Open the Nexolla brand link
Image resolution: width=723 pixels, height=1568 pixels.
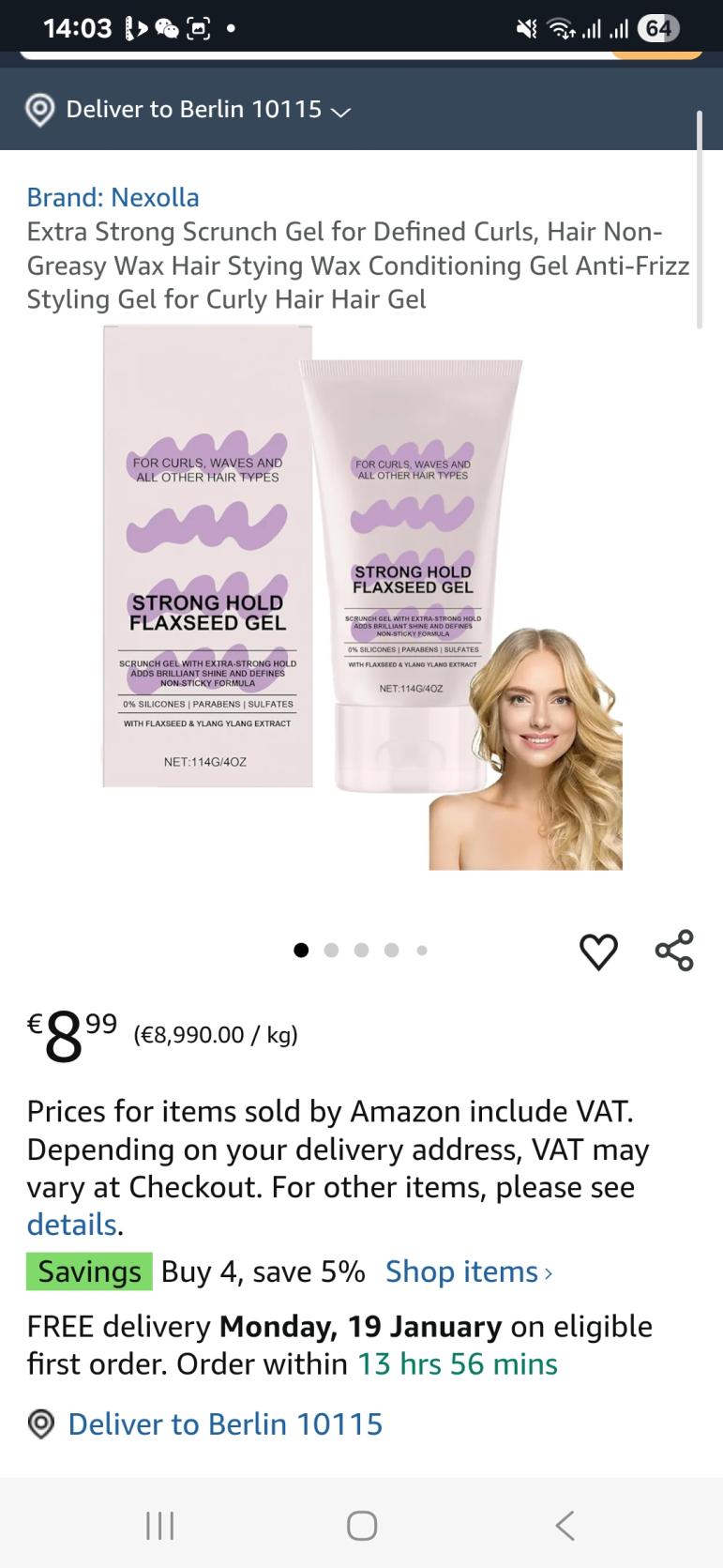point(113,197)
